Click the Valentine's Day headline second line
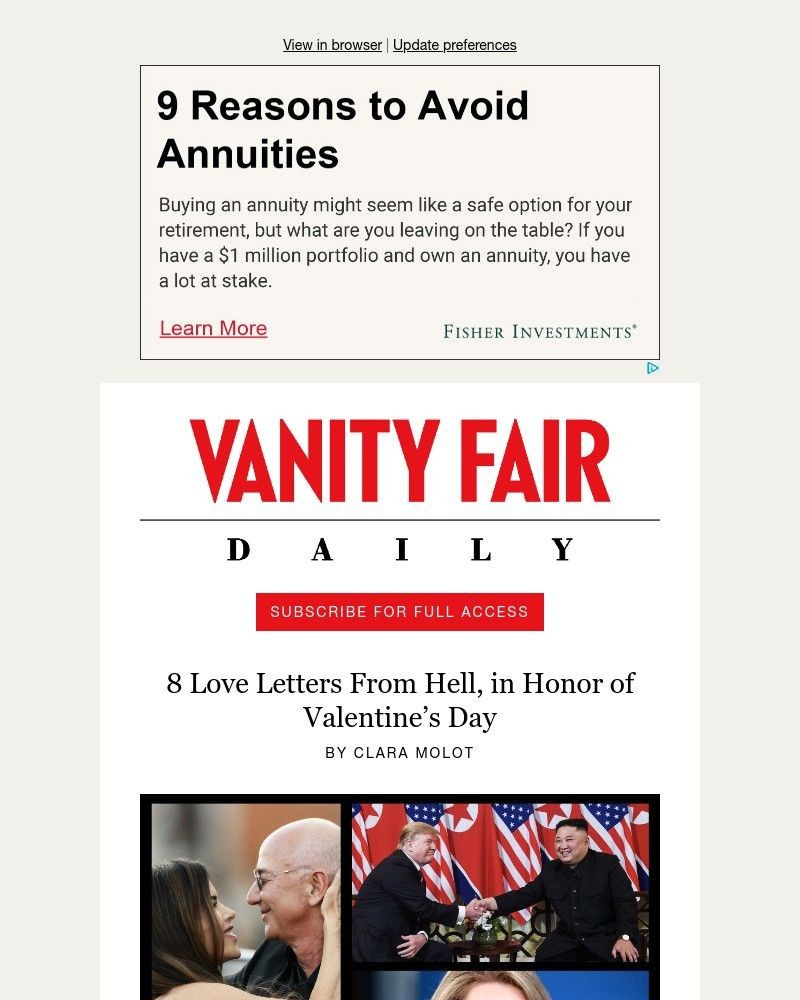 [400, 716]
